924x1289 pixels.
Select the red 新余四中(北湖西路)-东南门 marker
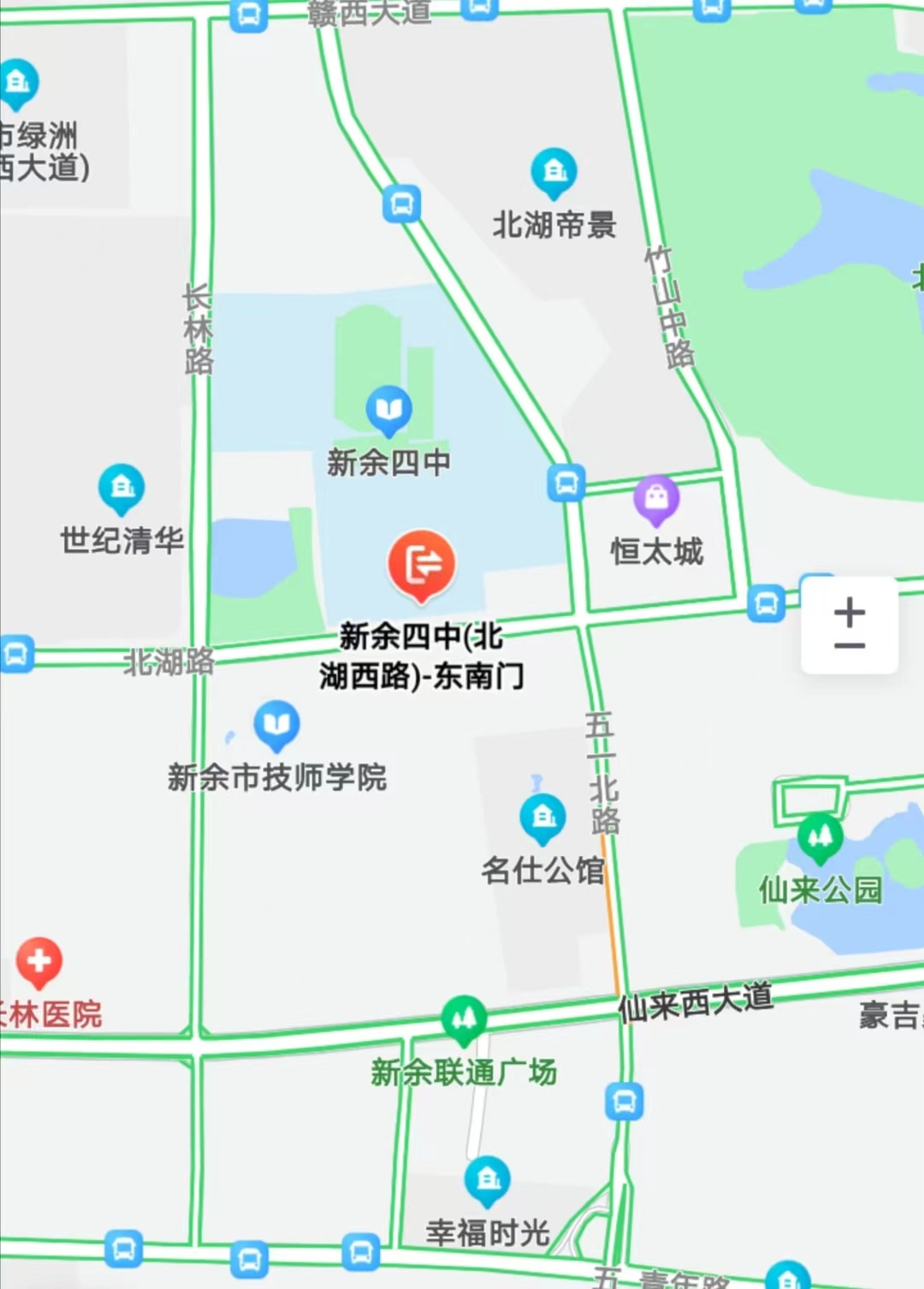421,564
